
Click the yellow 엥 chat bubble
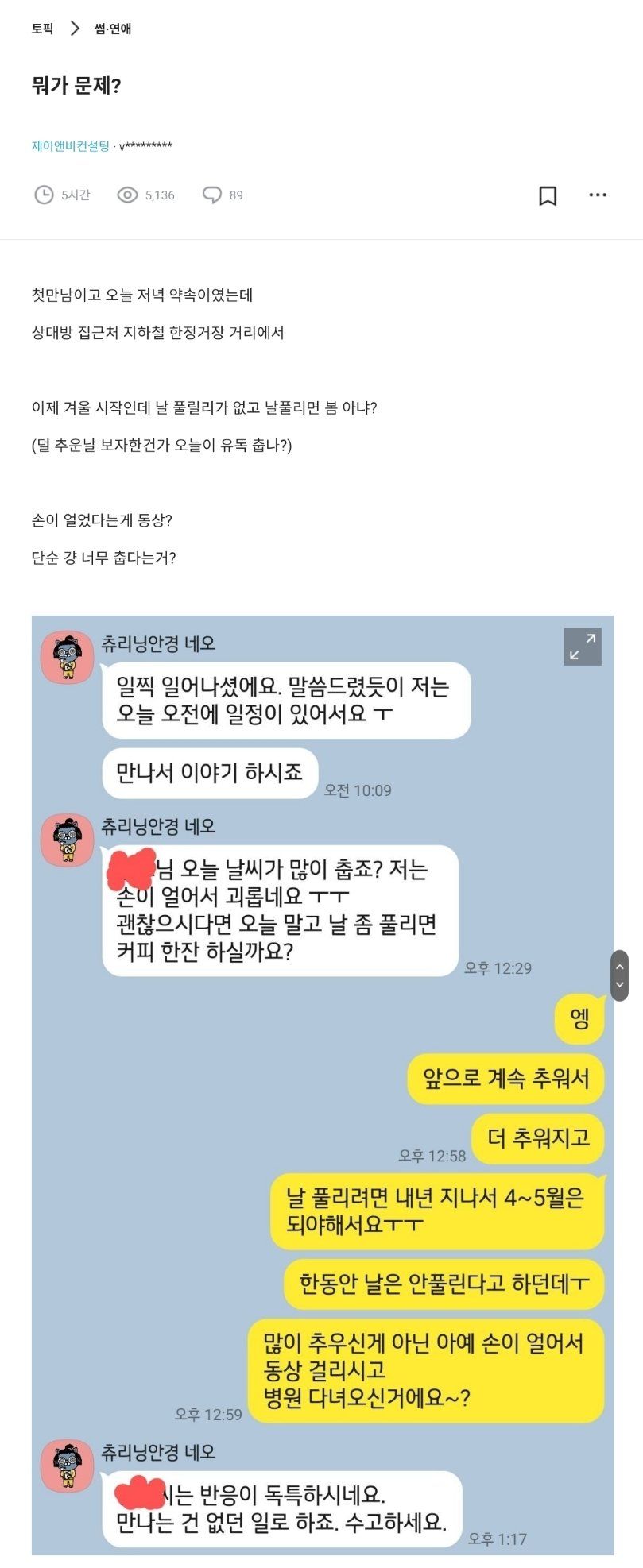click(x=579, y=1019)
